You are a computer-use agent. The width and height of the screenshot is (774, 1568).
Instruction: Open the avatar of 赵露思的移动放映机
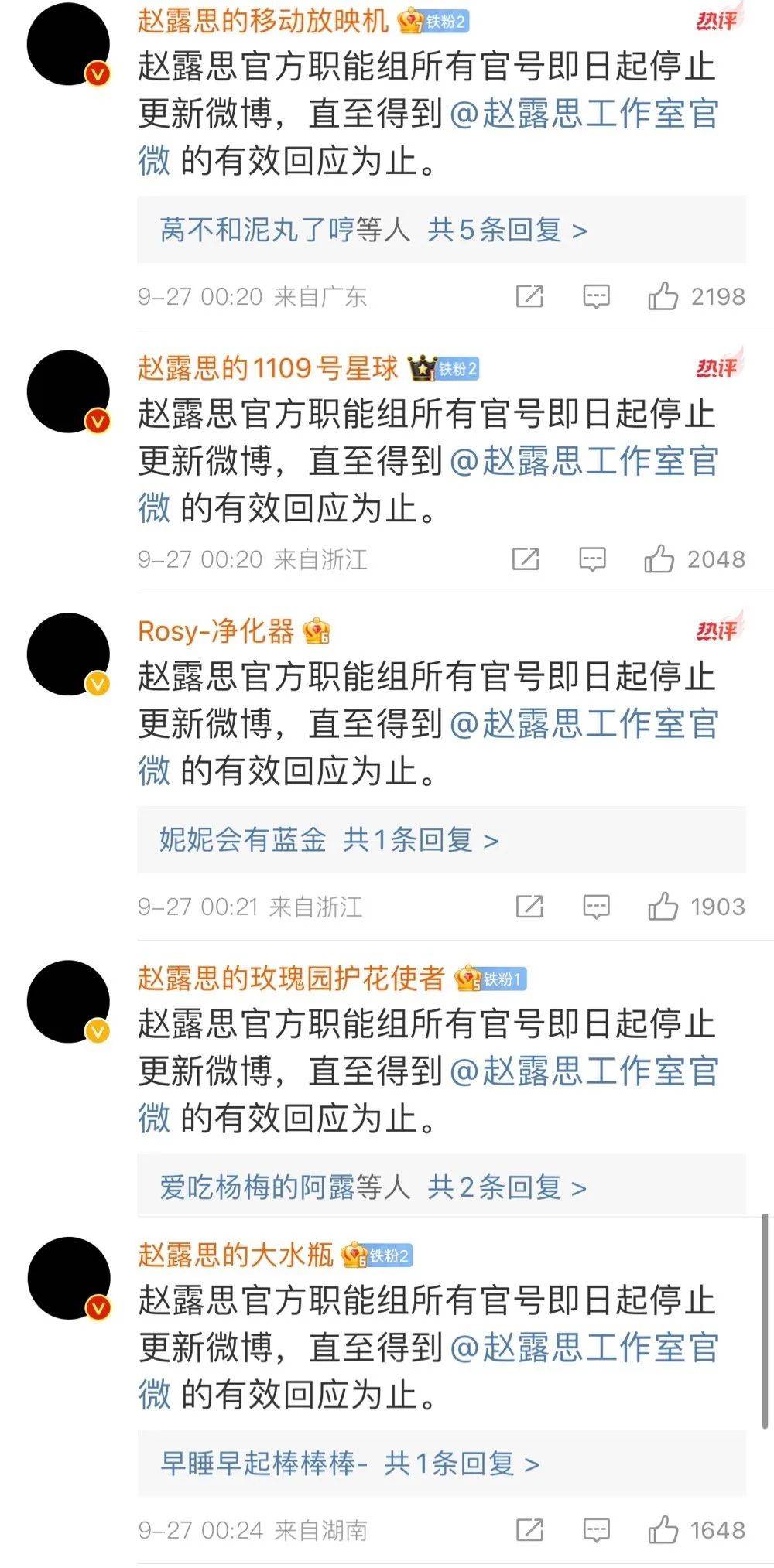point(68,43)
